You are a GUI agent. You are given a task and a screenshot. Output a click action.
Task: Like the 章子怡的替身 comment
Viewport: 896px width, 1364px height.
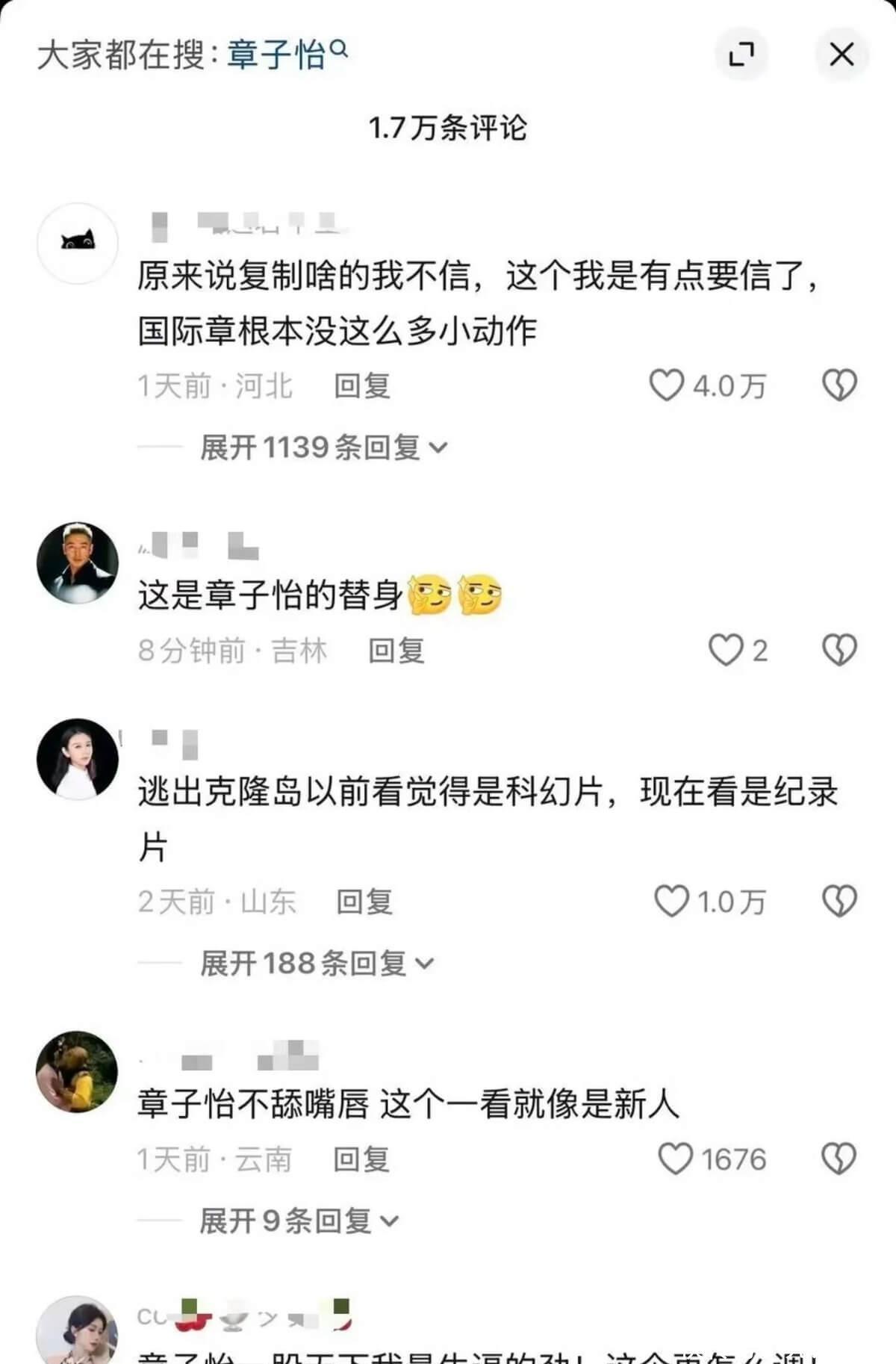coord(725,650)
